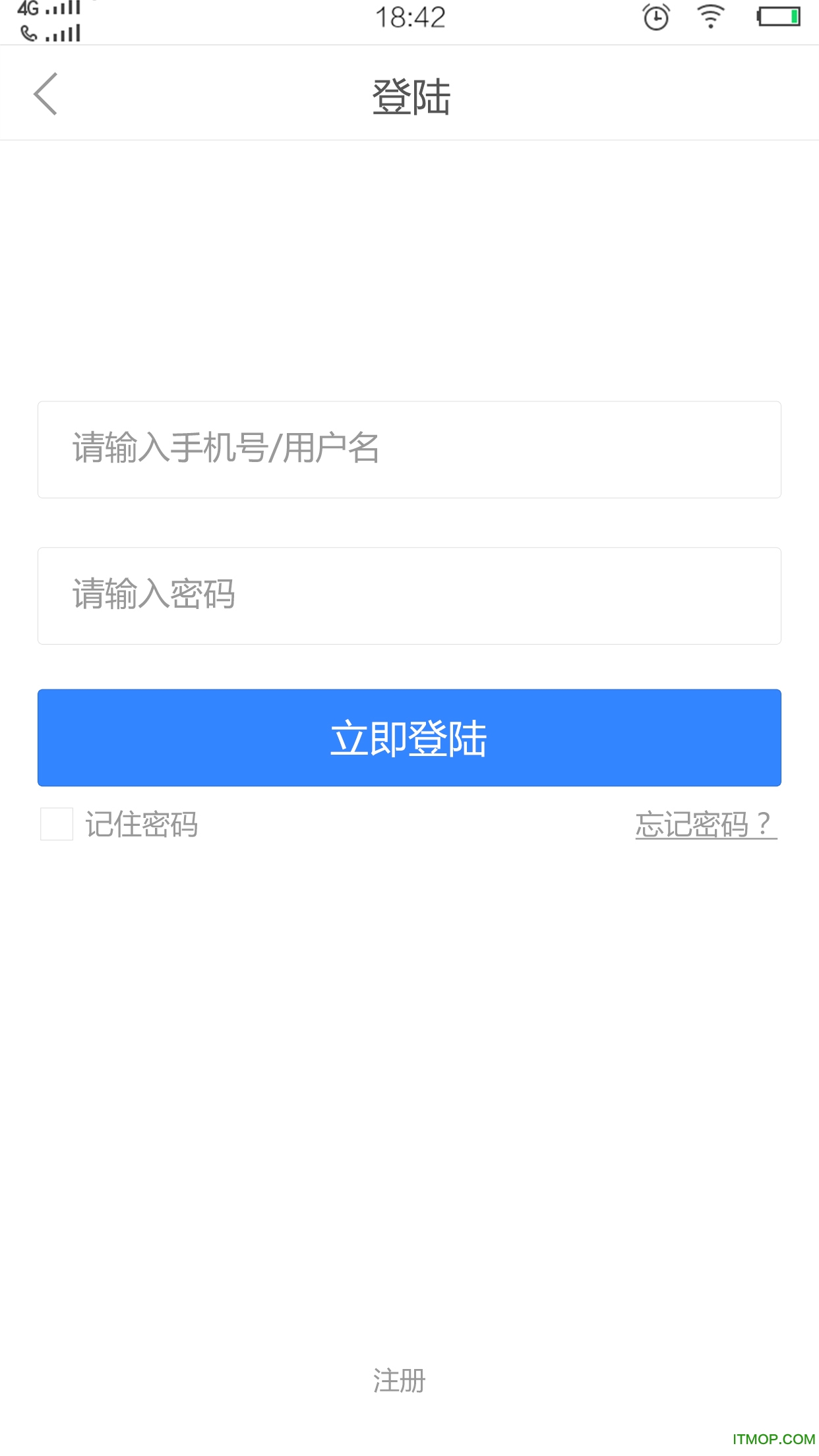The height and width of the screenshot is (1456, 819).
Task: Open the 忘记密码？ forgot password link
Action: point(705,825)
